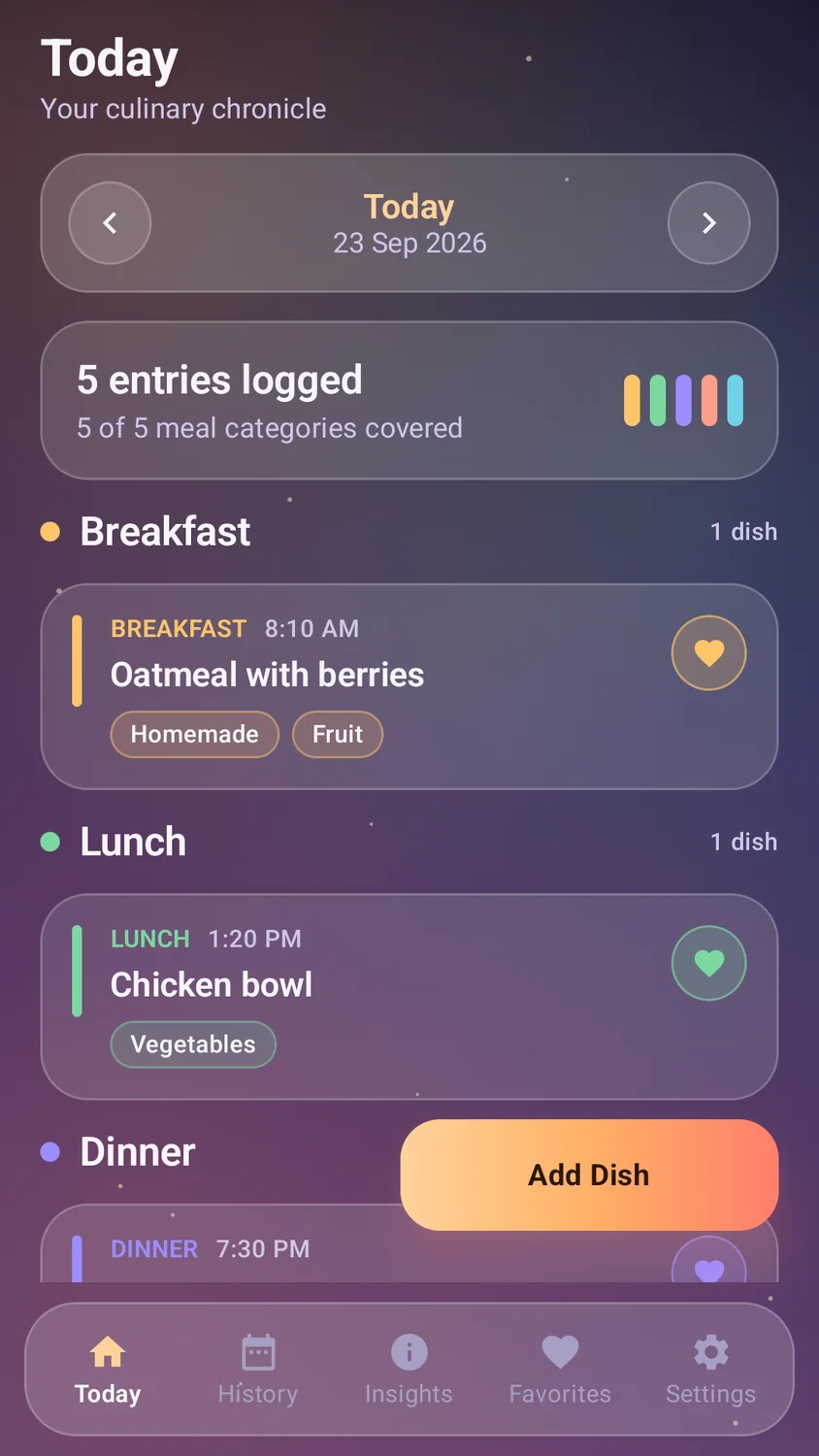Screen dimensions: 819x1456
Task: Open the Oatmeal with berries entry
Action: (x=409, y=686)
